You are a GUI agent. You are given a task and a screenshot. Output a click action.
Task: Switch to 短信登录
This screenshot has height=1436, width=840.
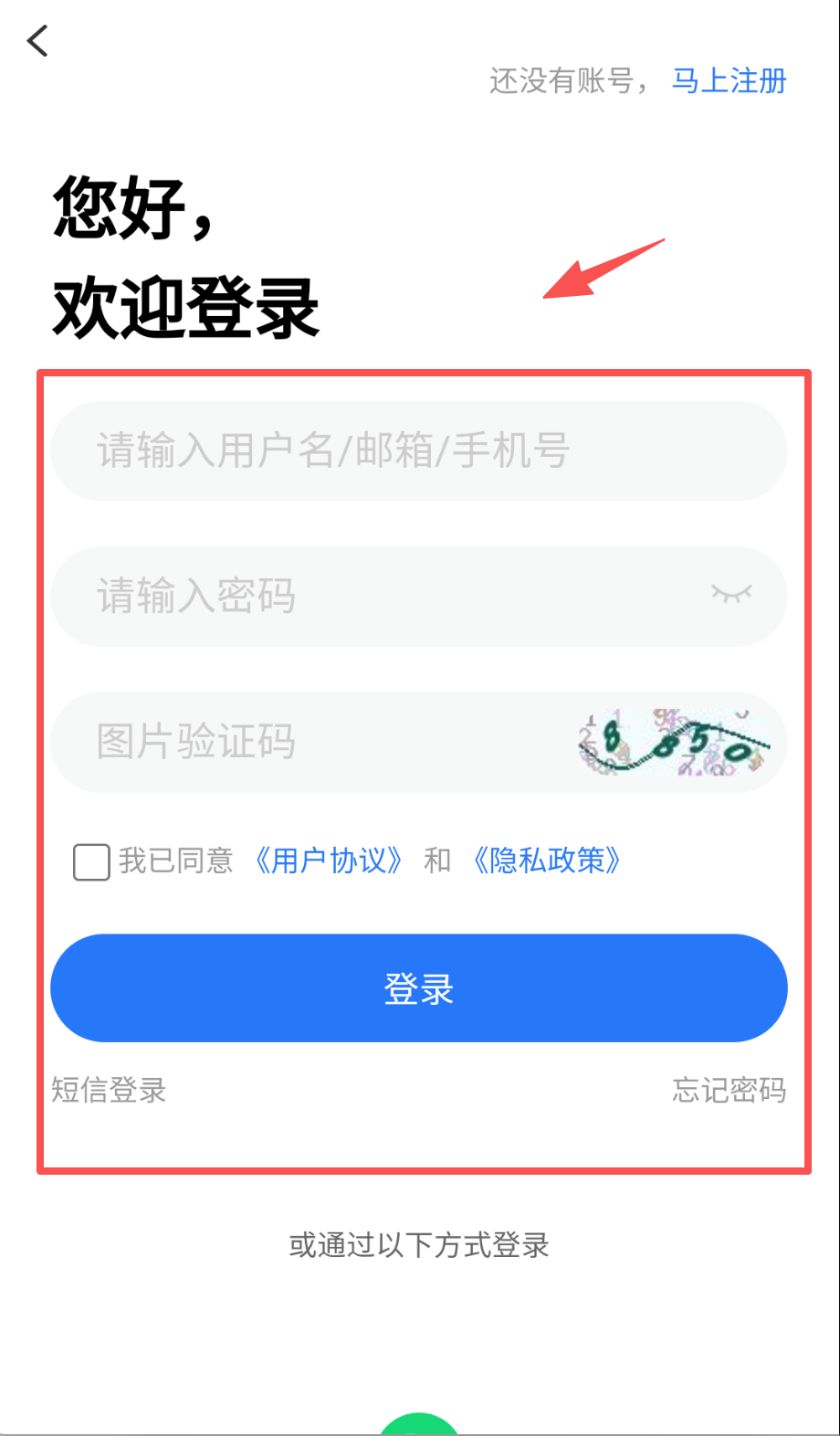(109, 1090)
